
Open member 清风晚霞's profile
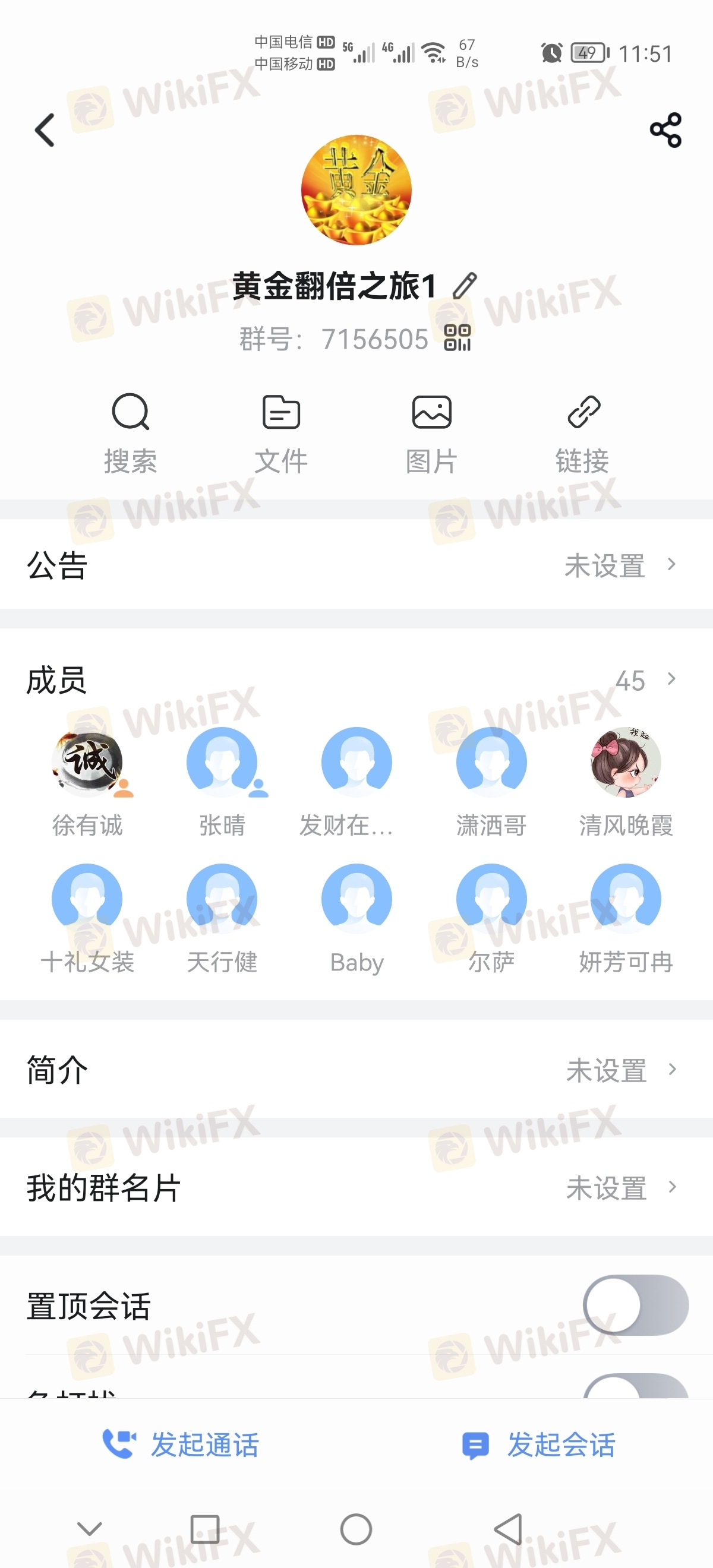coord(625,763)
